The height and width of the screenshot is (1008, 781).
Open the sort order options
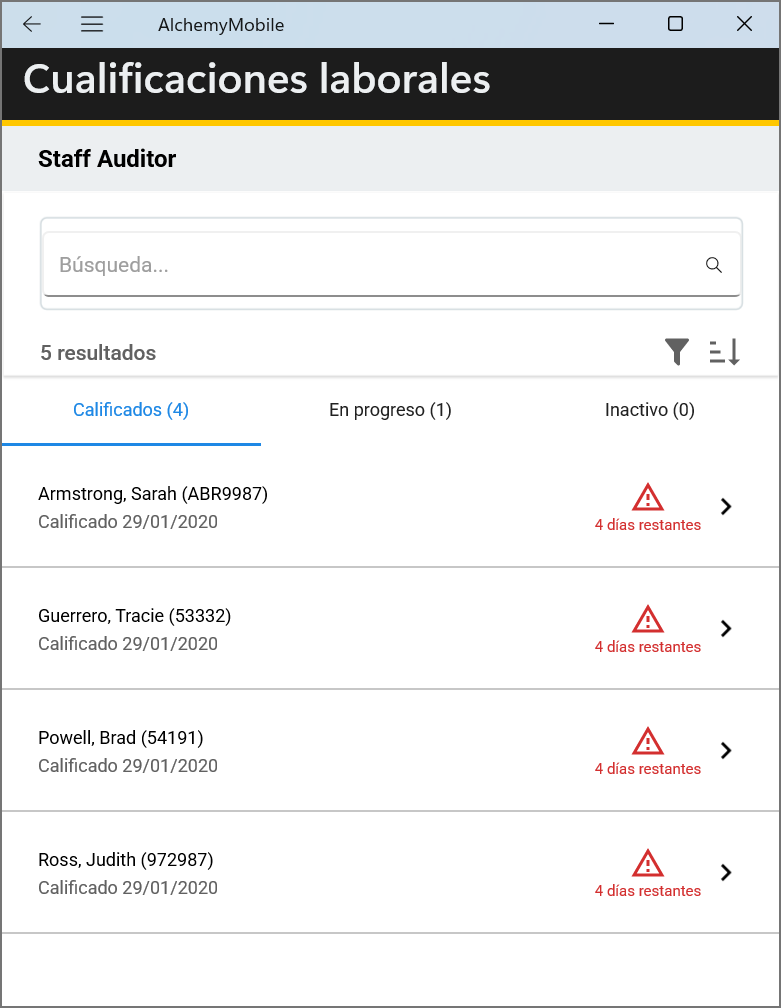(x=725, y=352)
